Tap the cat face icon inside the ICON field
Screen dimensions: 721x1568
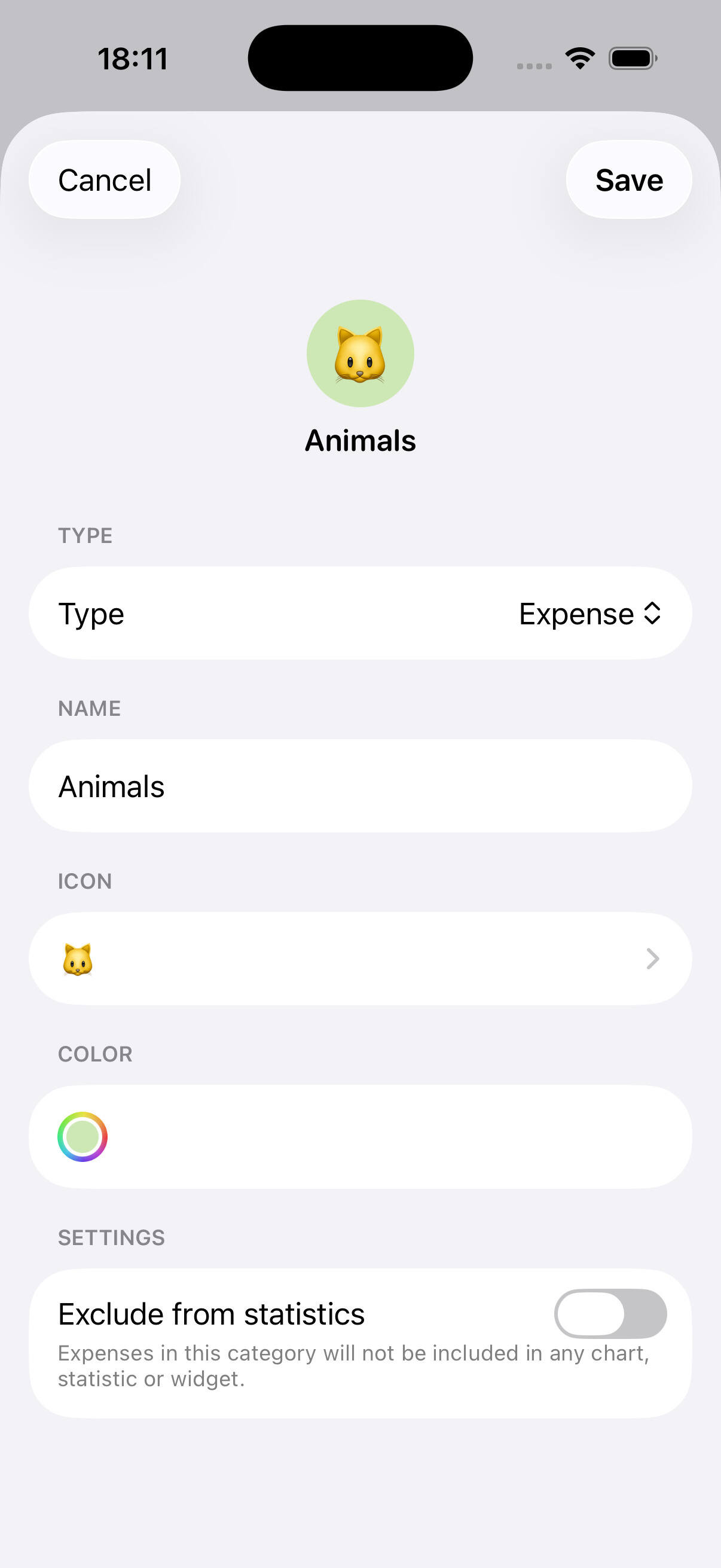pos(77,959)
